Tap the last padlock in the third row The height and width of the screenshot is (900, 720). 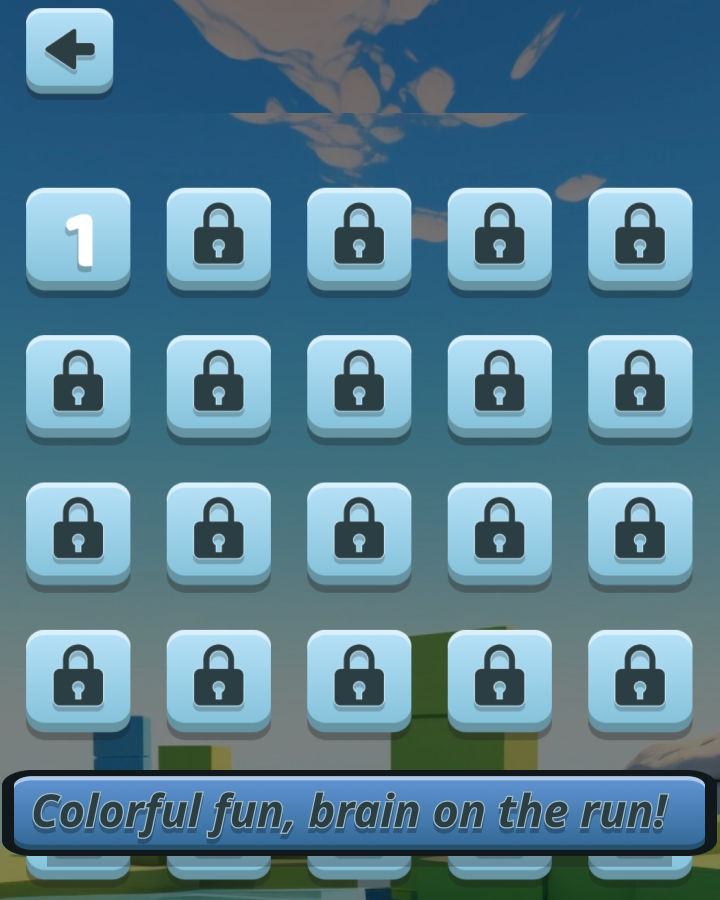point(639,534)
